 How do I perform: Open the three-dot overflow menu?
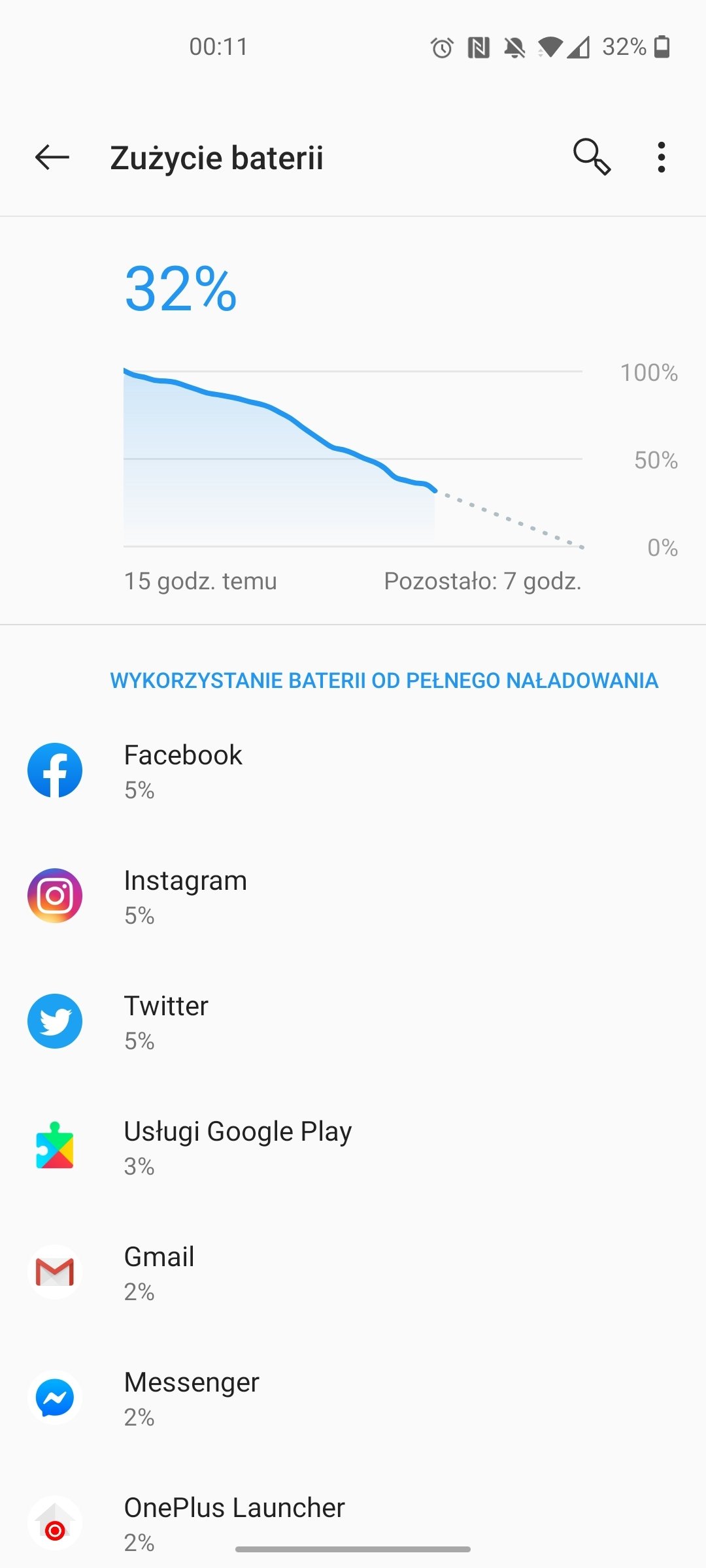662,157
